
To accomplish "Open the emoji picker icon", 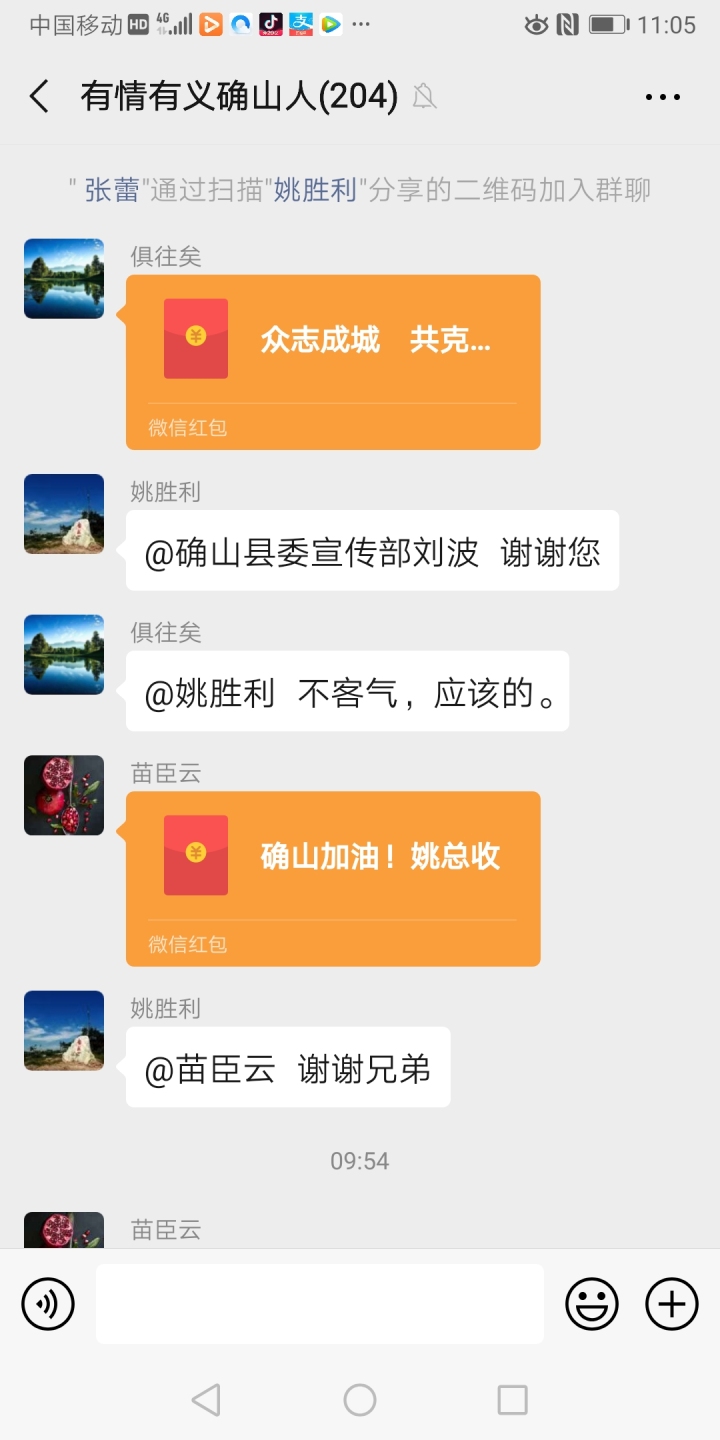I will 592,1303.
